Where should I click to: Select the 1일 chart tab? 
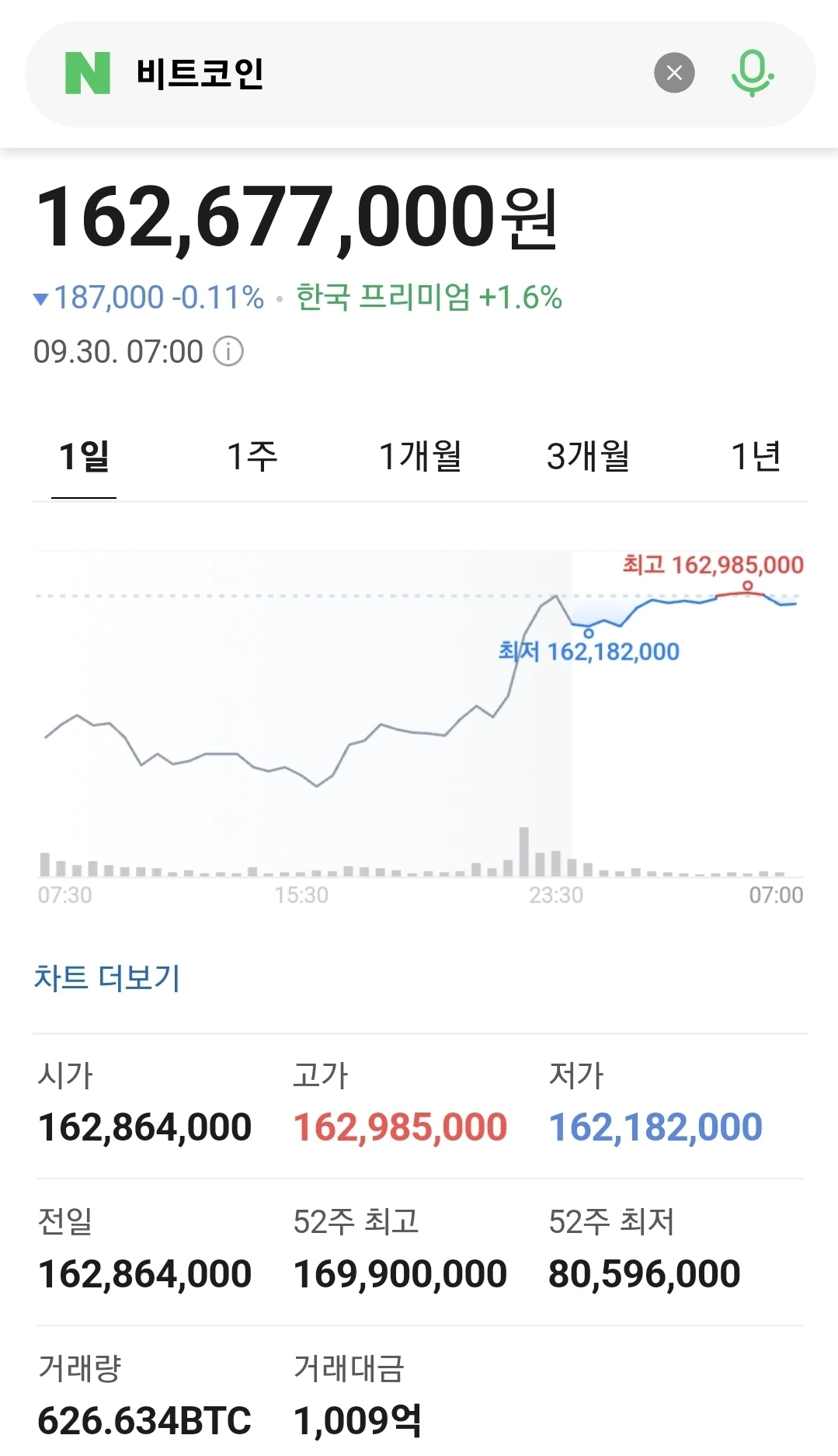84,456
